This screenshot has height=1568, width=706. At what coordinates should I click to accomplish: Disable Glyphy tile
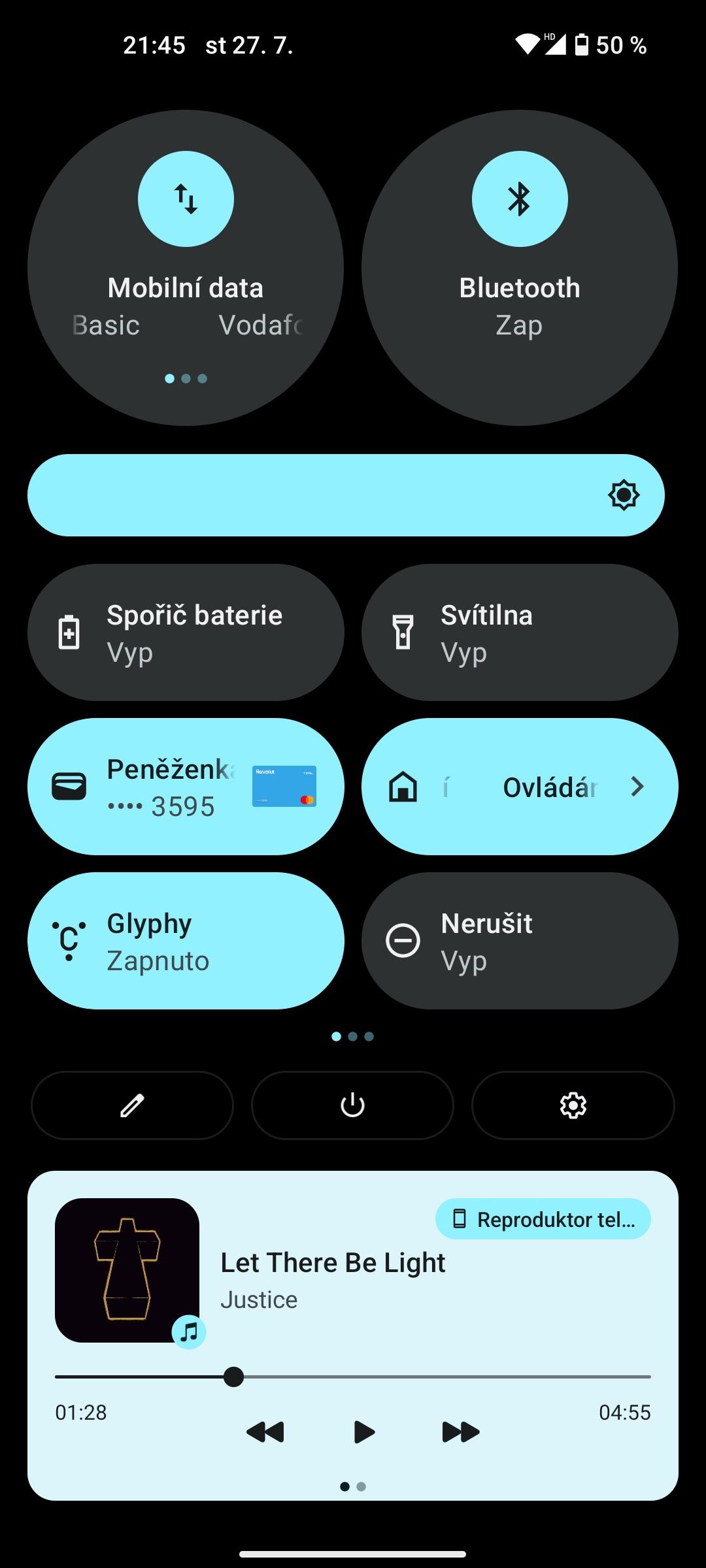pos(186,941)
